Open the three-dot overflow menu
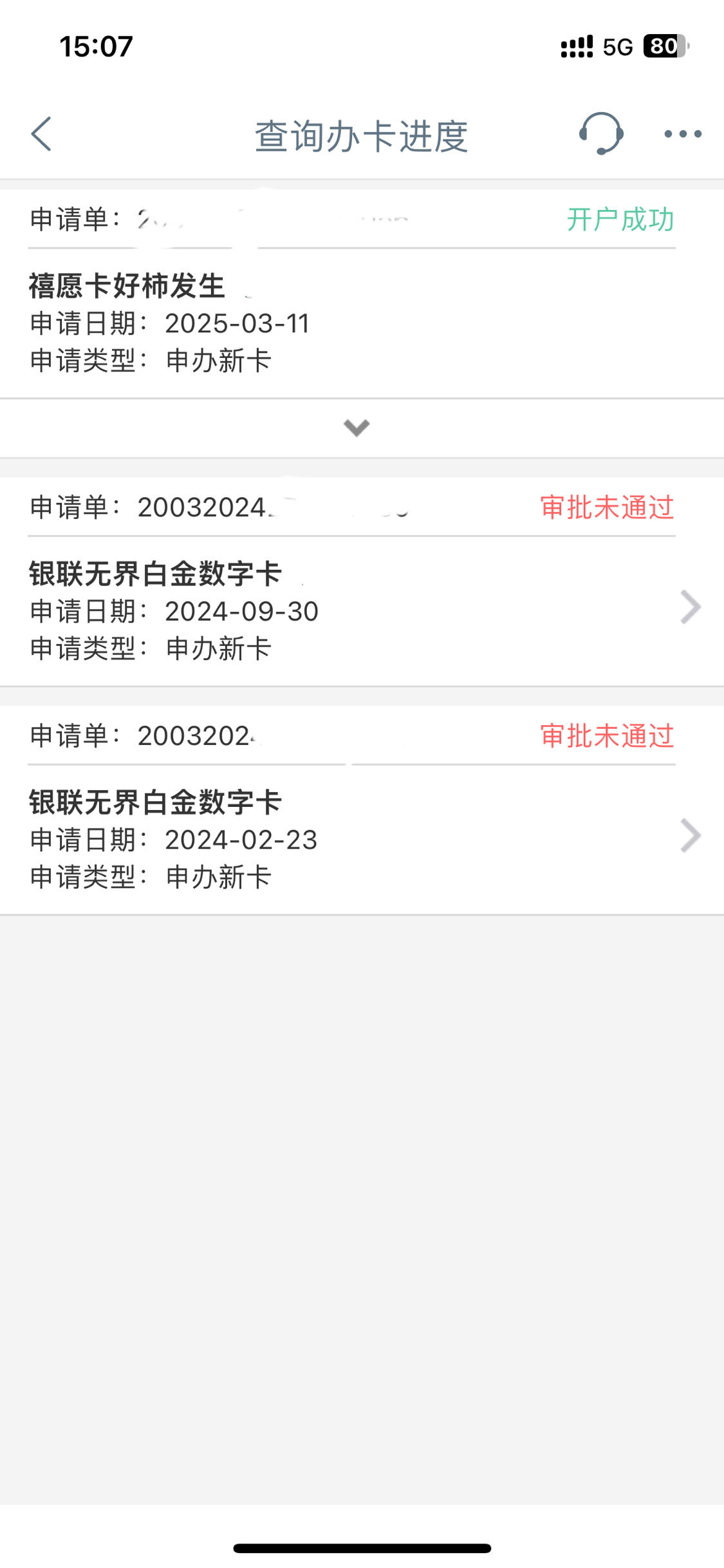Viewport: 724px width, 1568px height. click(x=683, y=134)
